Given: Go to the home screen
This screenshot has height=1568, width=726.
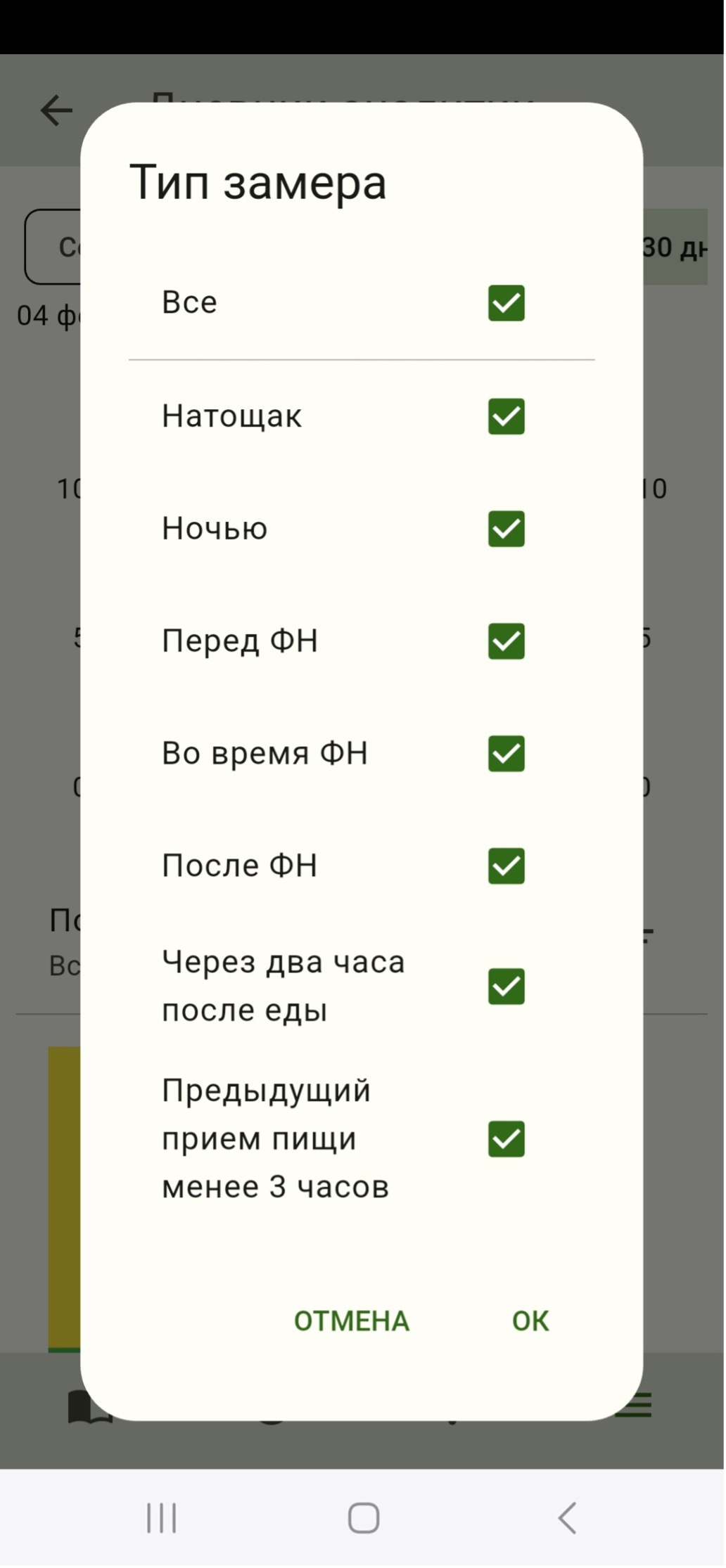Looking at the screenshot, I should (x=364, y=1517).
